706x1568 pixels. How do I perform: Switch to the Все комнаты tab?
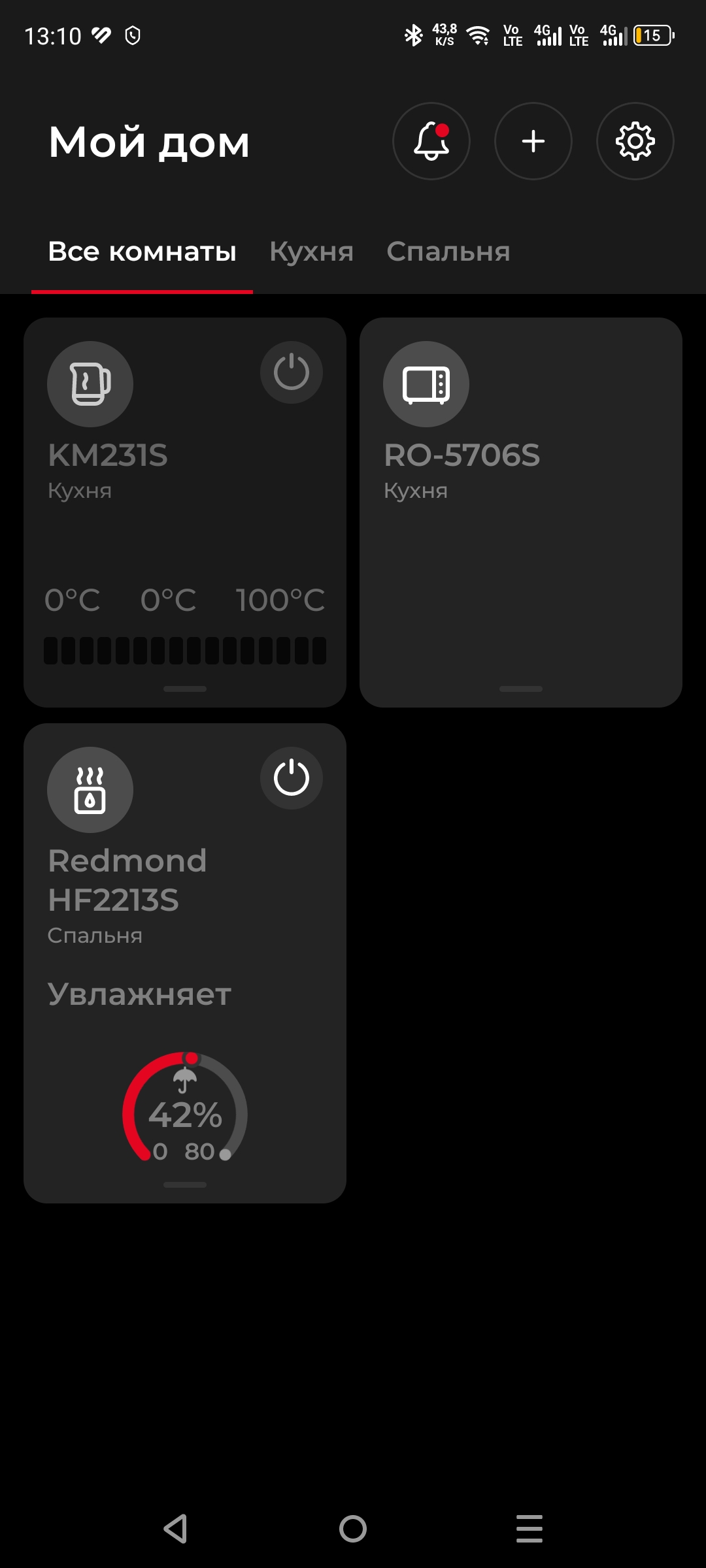[x=142, y=252]
